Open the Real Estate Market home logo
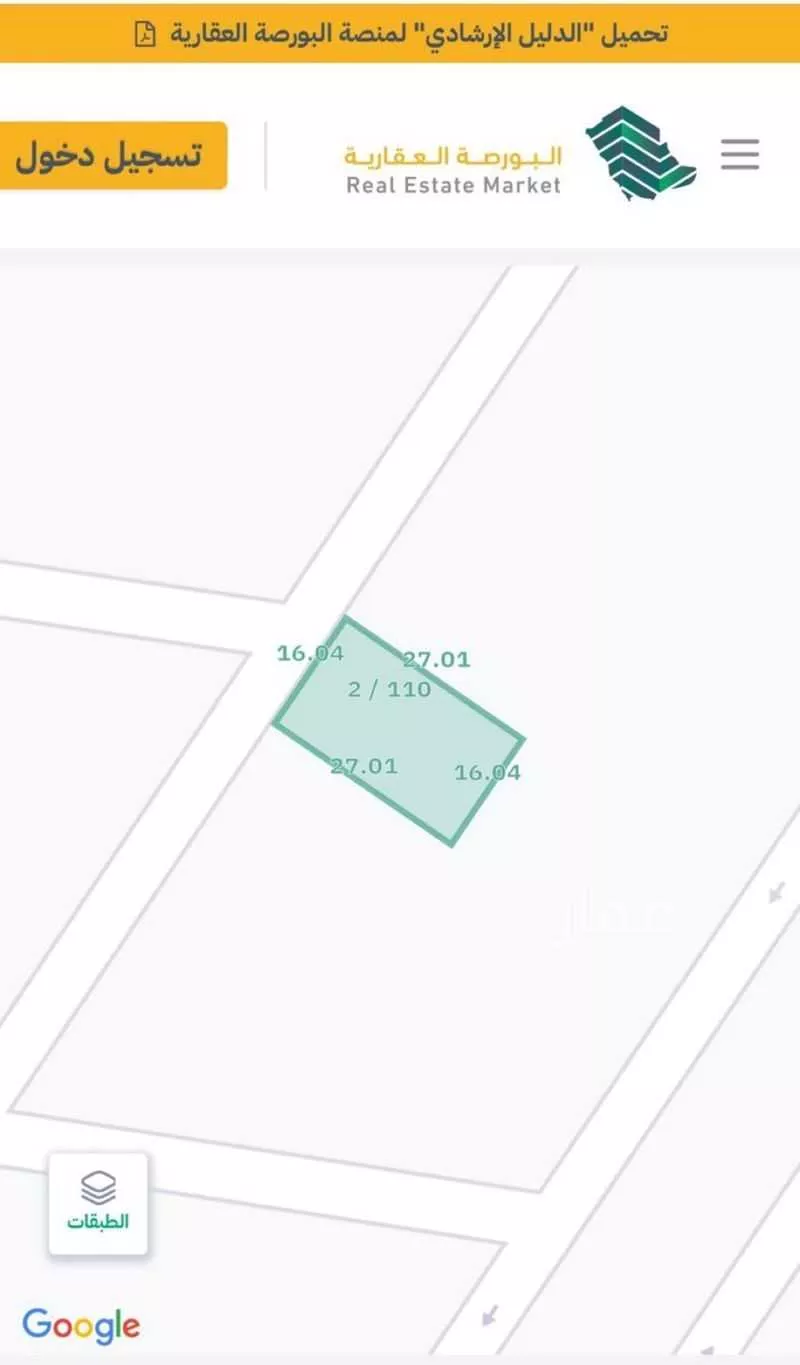This screenshot has width=800, height=1365. point(520,157)
